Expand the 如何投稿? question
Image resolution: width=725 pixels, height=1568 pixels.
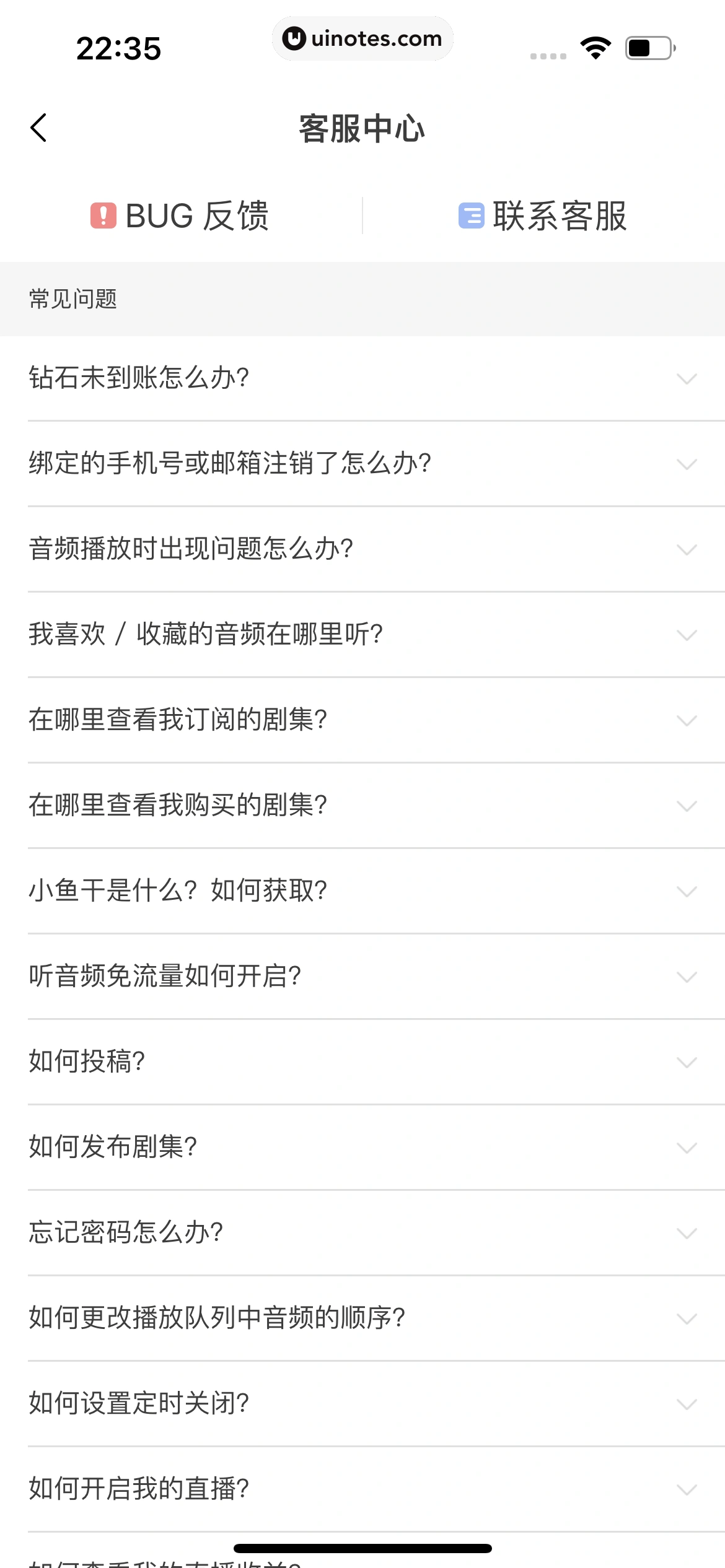362,1061
